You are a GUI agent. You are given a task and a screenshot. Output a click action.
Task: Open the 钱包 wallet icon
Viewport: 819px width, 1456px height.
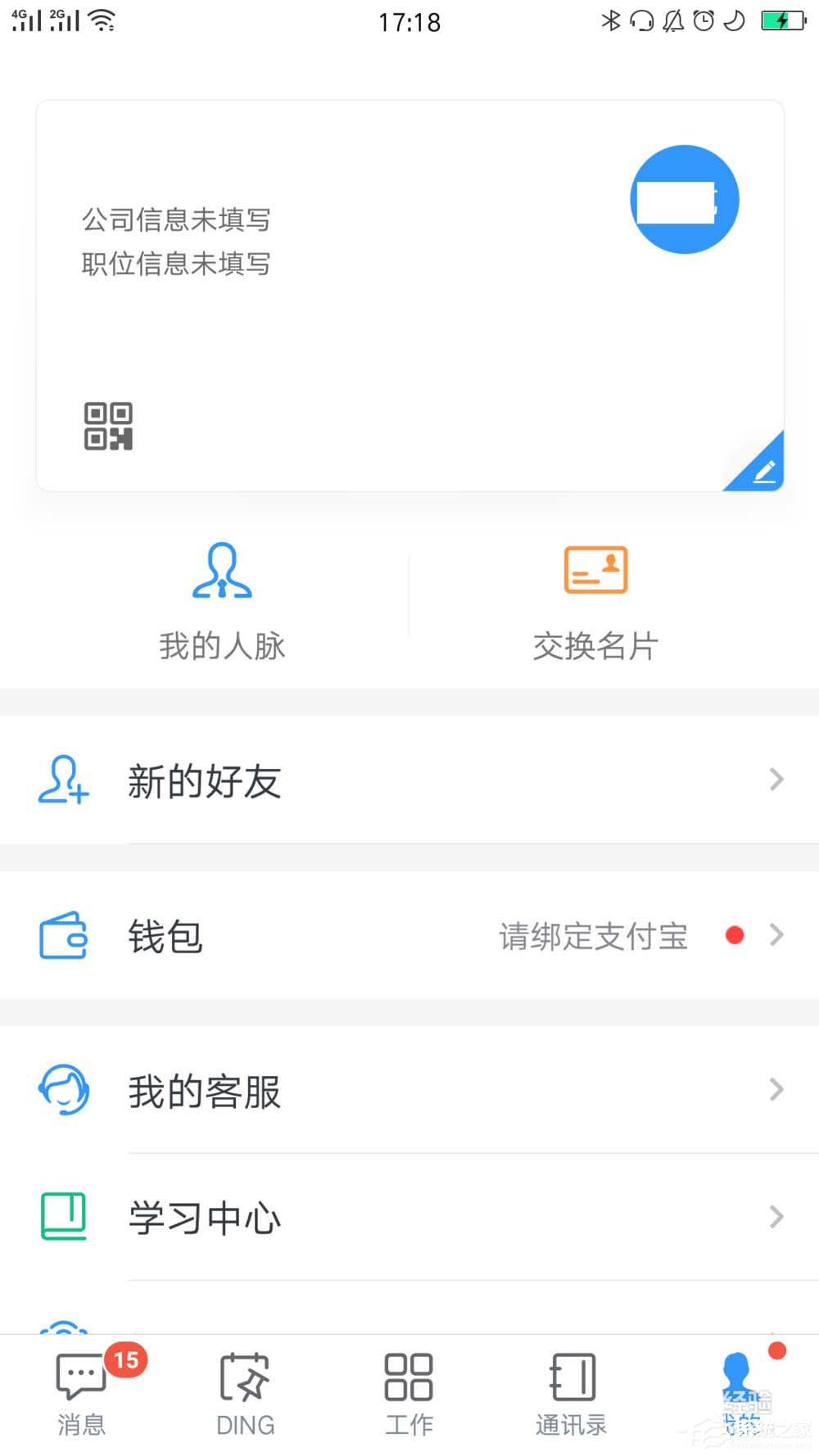pos(61,938)
